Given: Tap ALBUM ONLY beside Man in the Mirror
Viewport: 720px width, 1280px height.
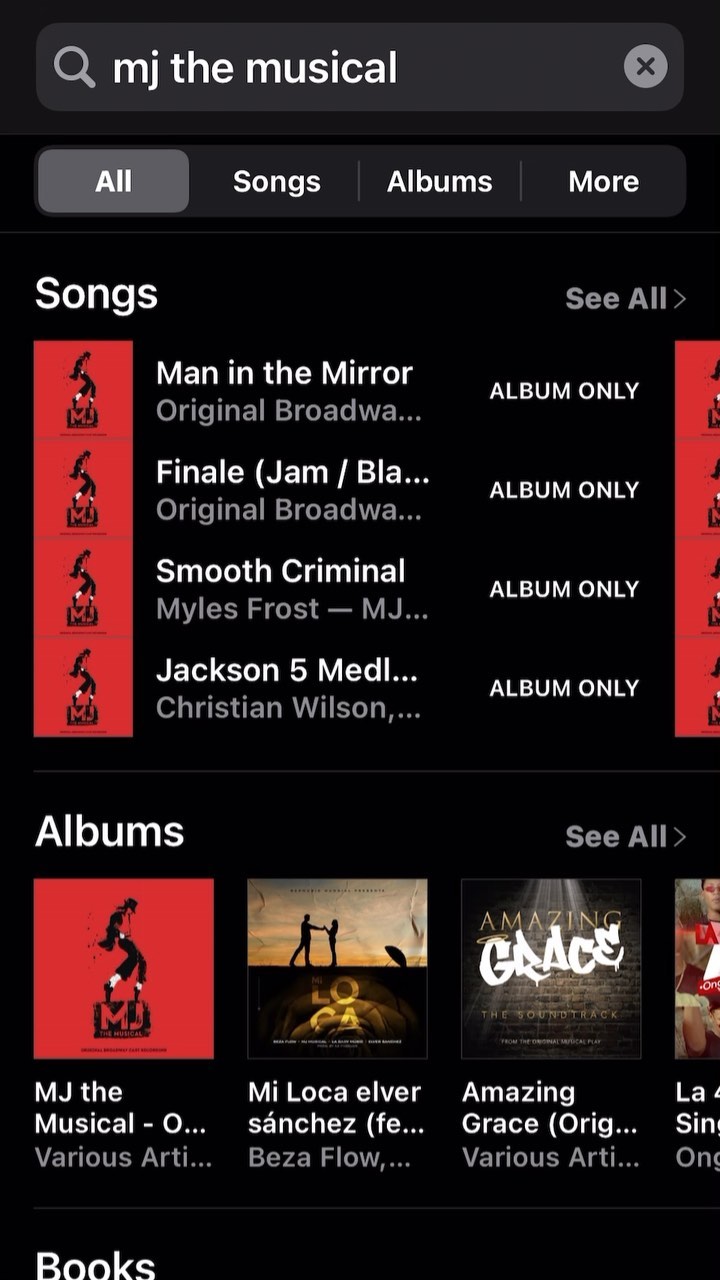Looking at the screenshot, I should pyautogui.click(x=564, y=391).
